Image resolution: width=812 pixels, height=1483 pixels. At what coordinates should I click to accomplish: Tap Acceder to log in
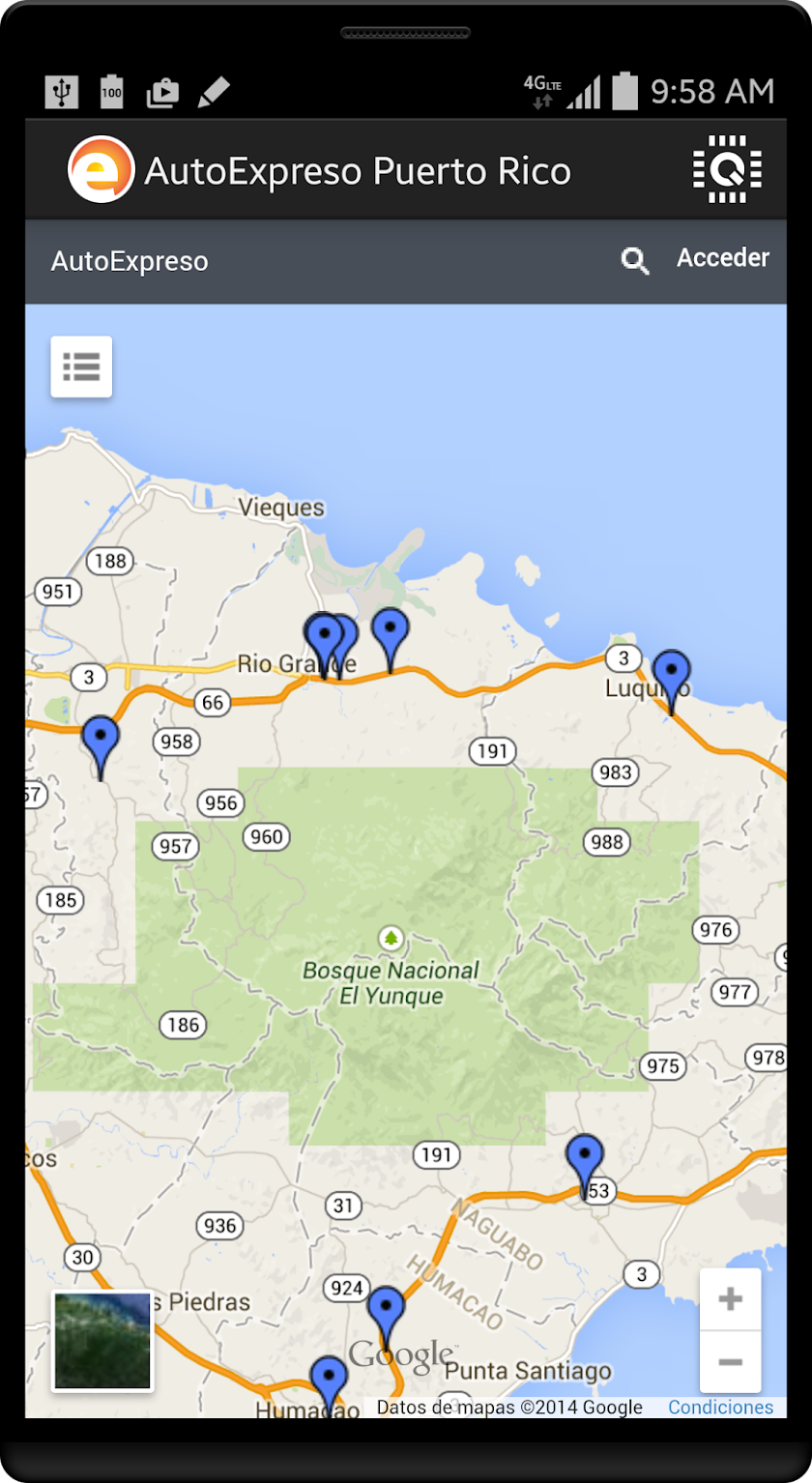click(722, 258)
